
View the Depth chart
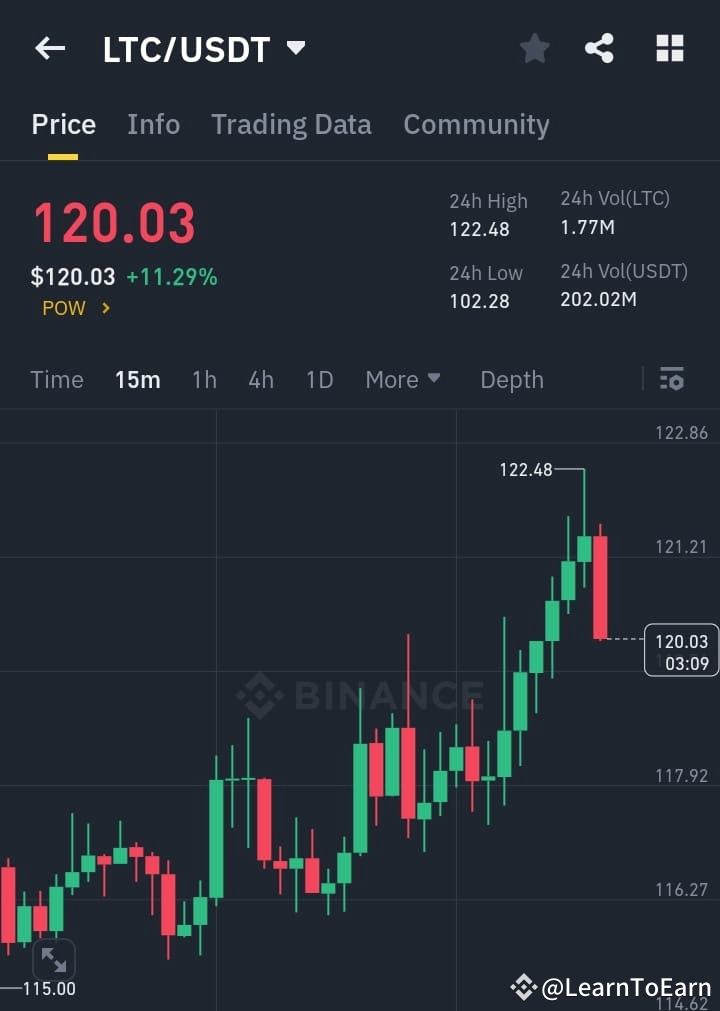511,380
